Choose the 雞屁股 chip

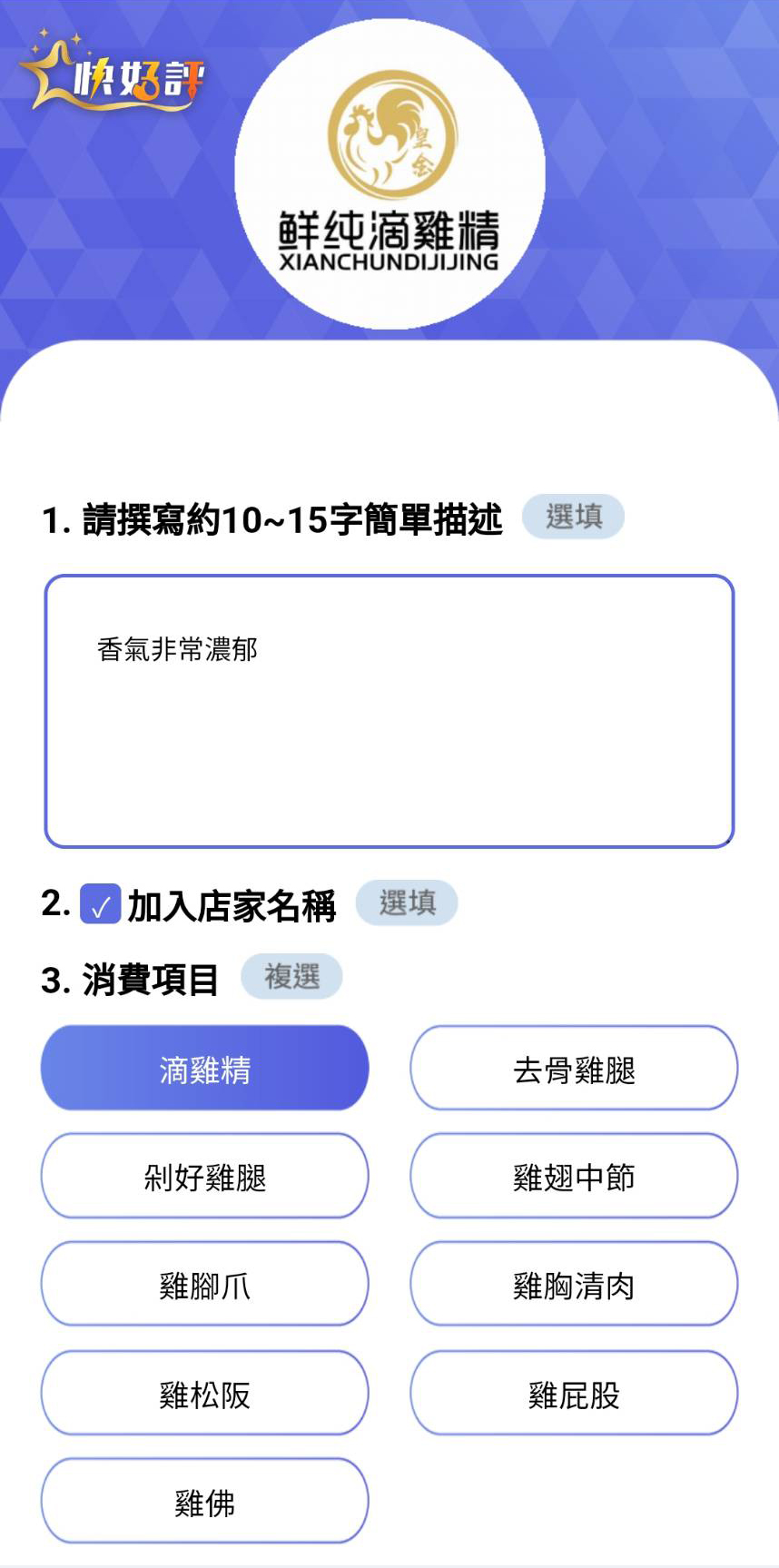click(574, 1394)
